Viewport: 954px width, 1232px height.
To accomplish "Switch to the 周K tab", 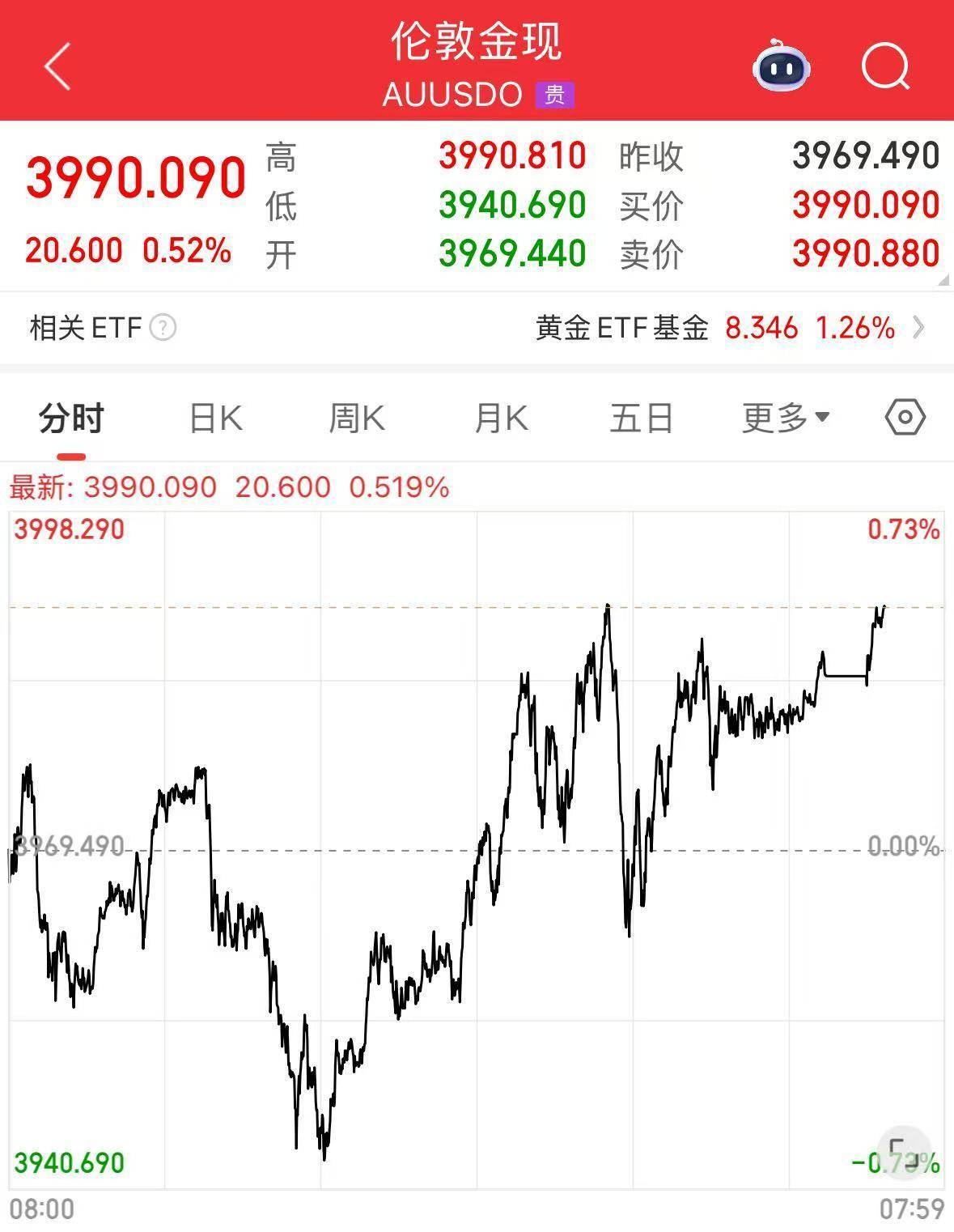I will [x=357, y=417].
